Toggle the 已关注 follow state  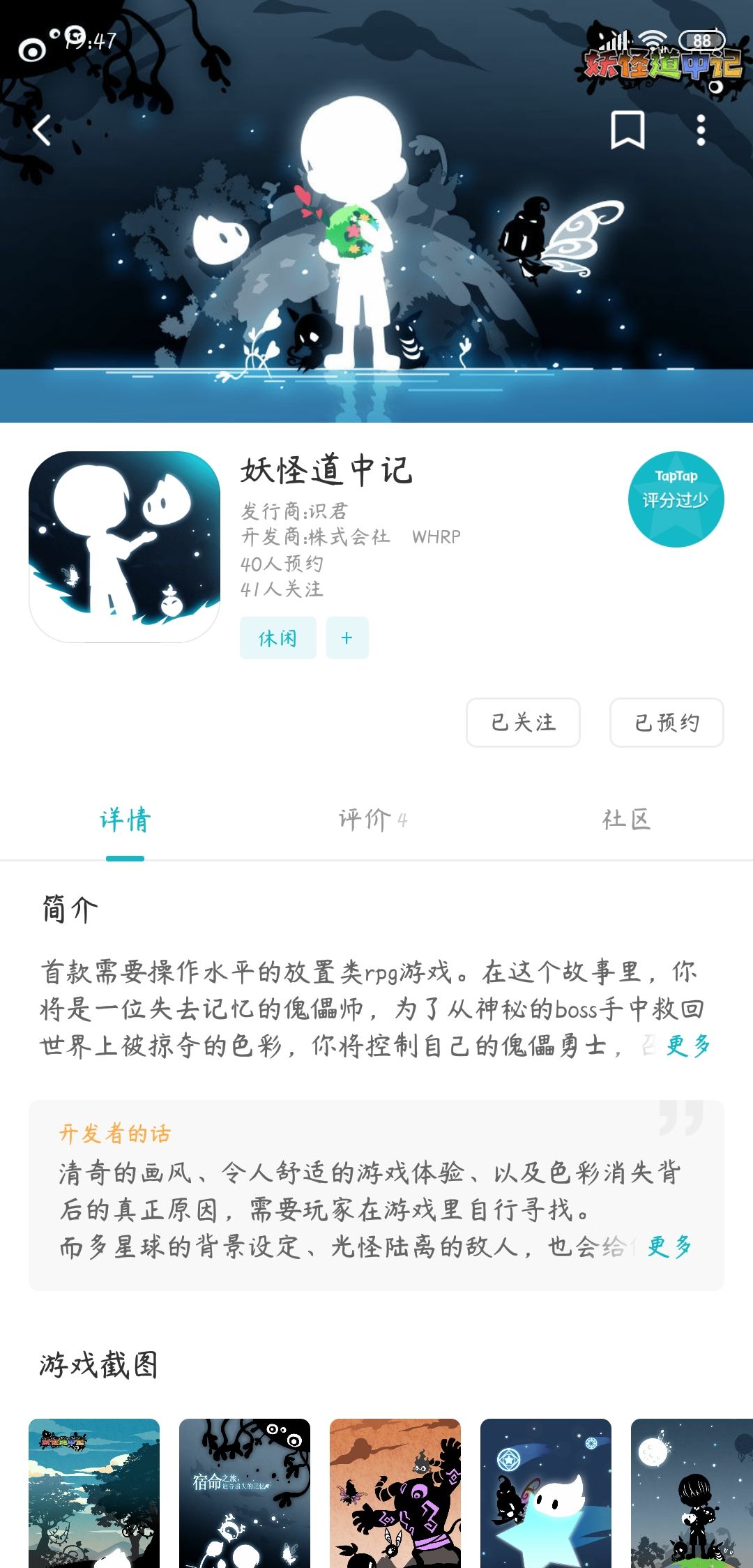pos(523,723)
